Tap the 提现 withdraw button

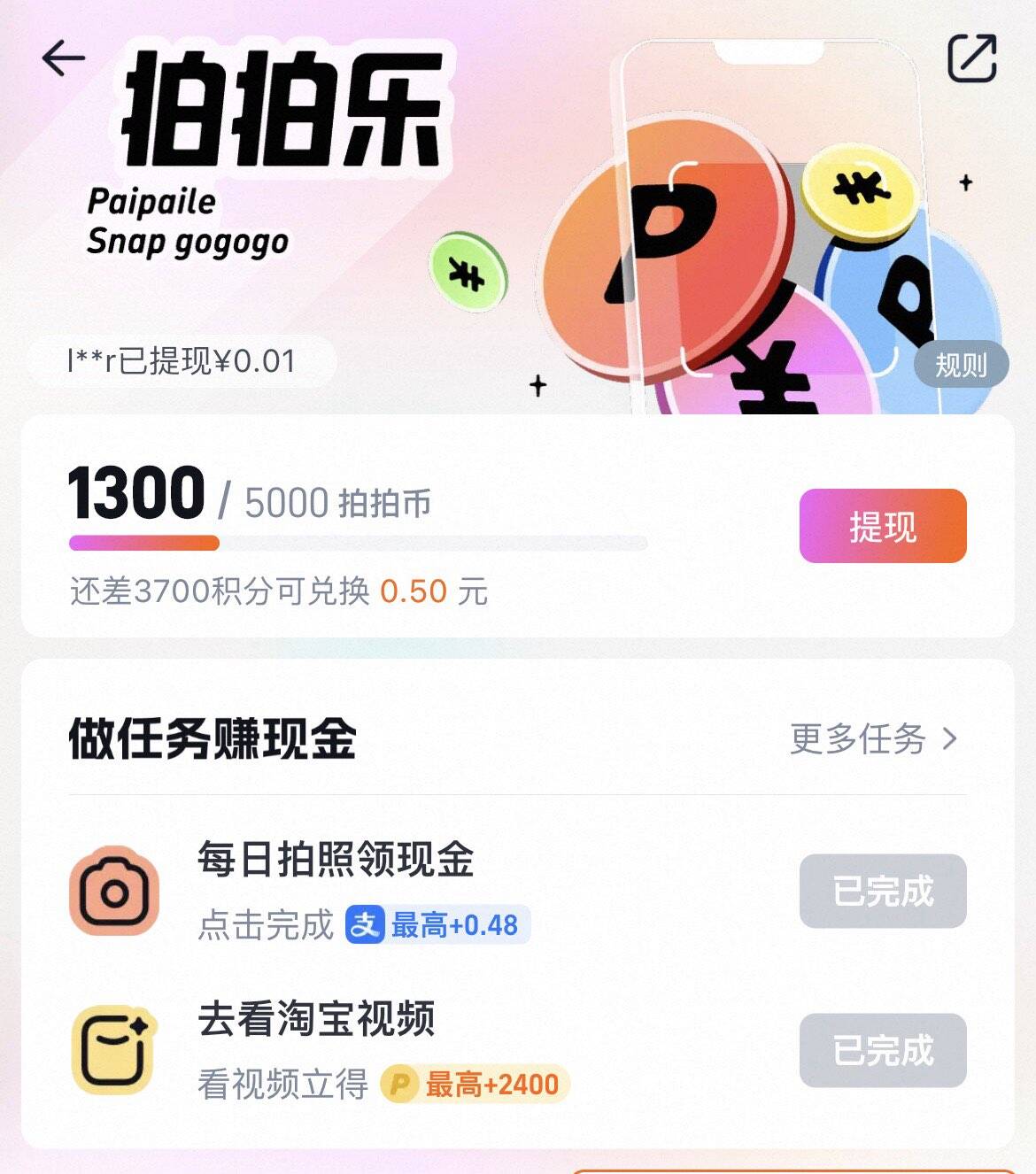pyautogui.click(x=882, y=526)
